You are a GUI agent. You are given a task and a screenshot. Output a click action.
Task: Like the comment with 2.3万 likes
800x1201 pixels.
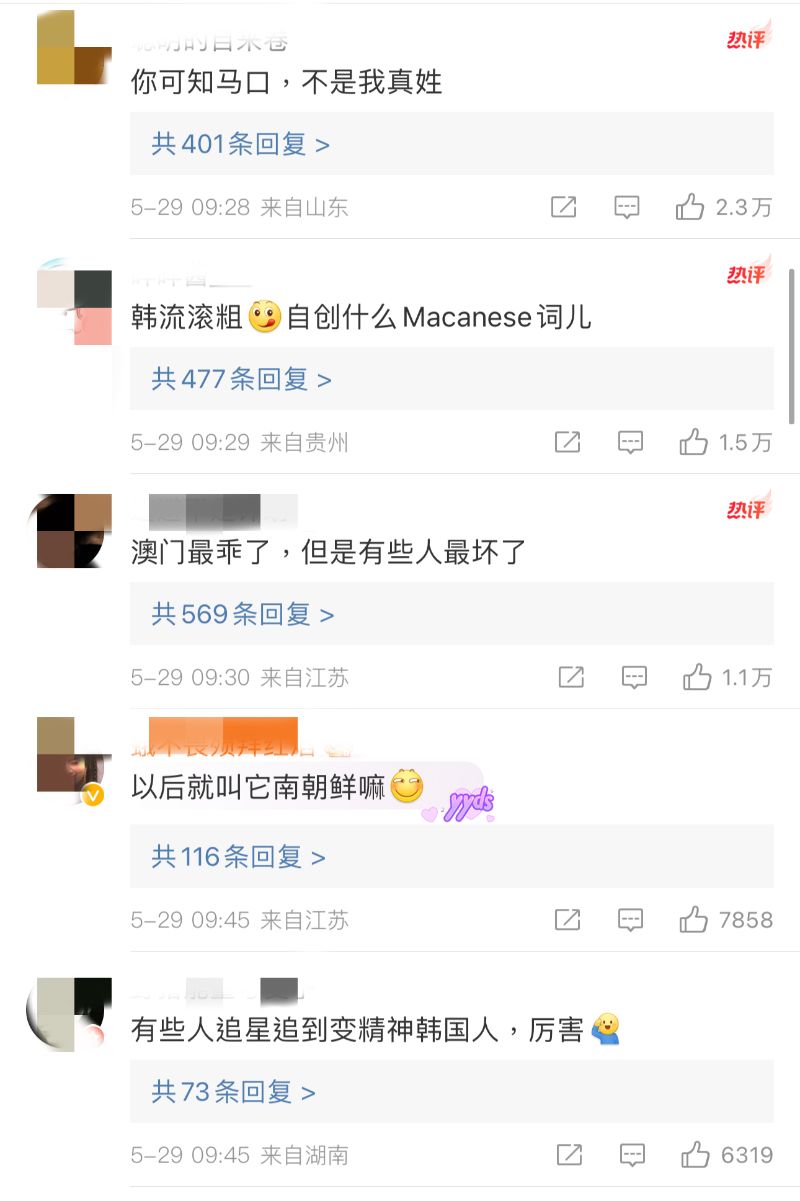point(690,208)
